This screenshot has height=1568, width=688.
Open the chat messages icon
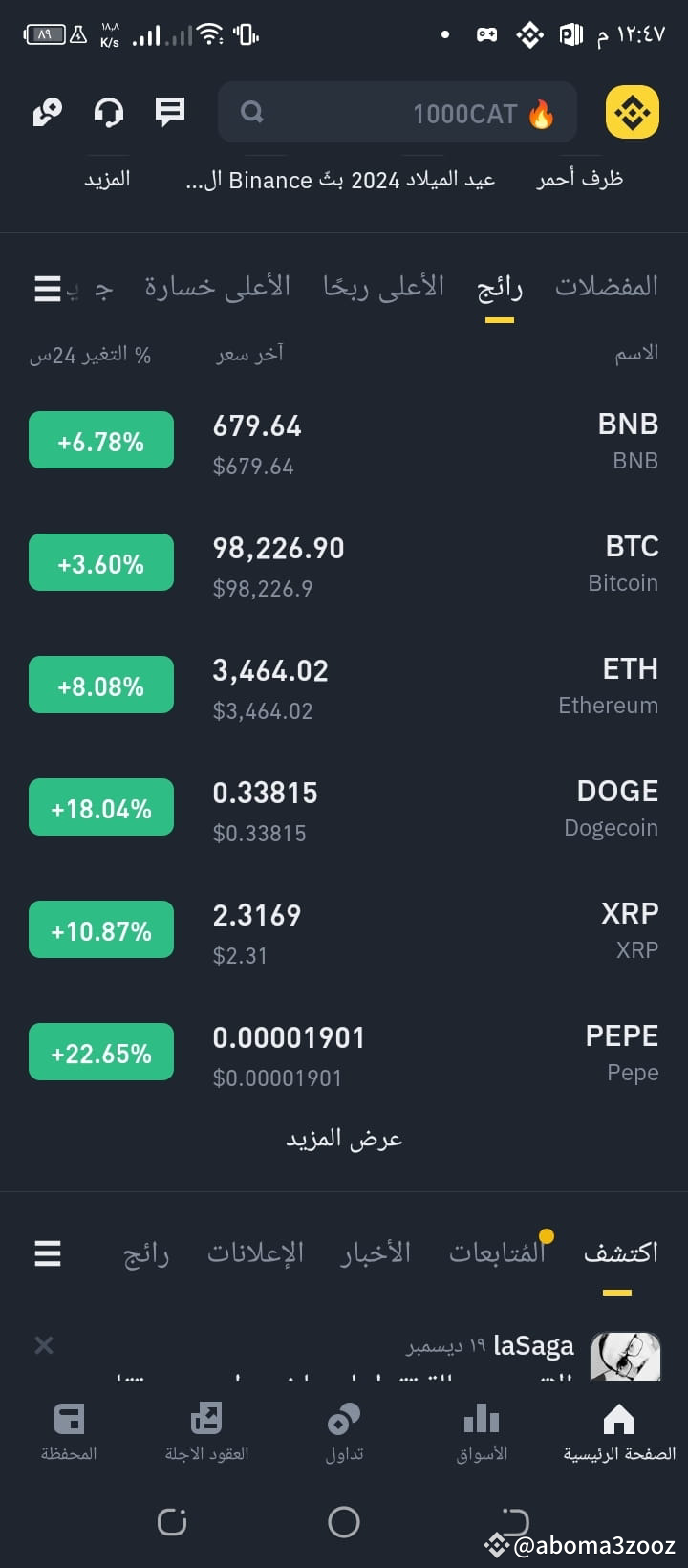coord(169,111)
